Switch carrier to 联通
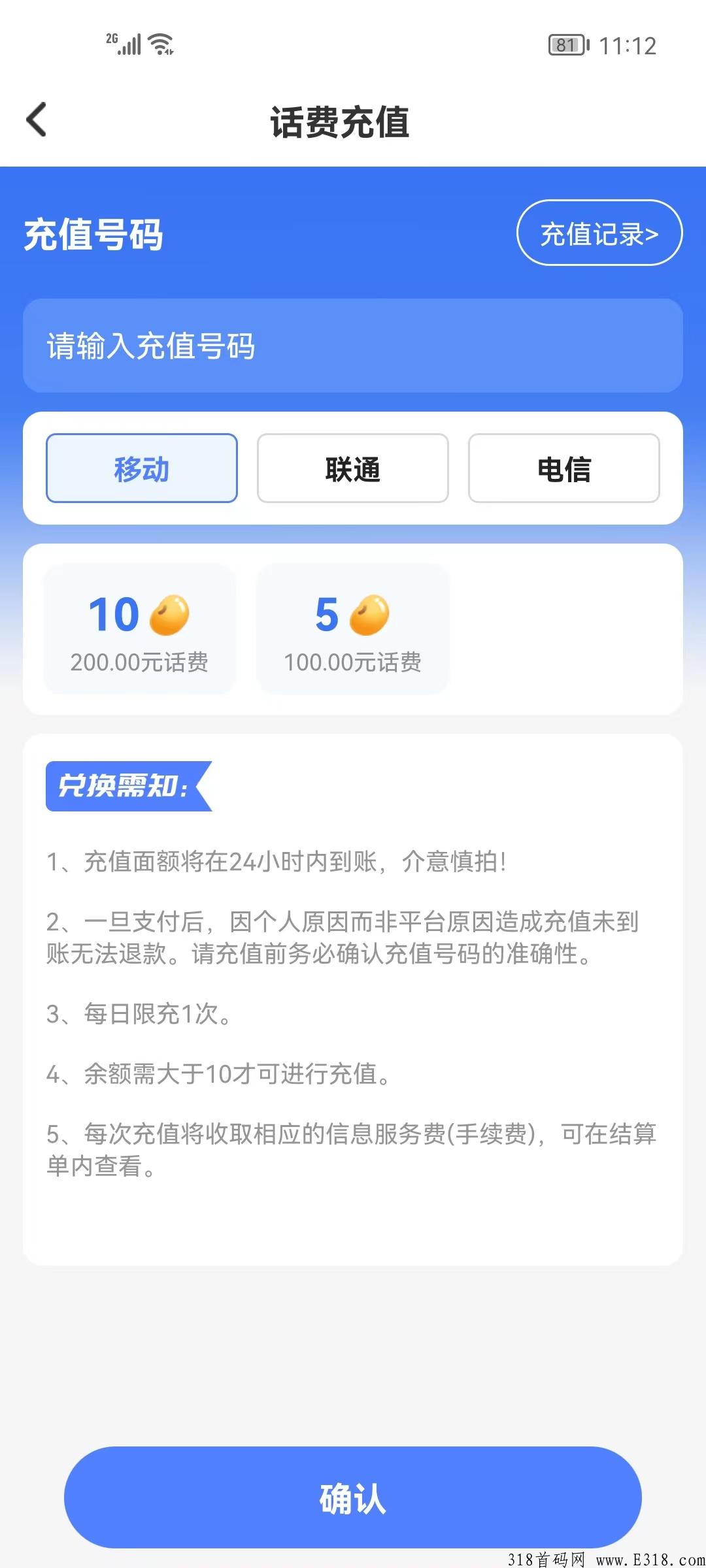Image resolution: width=706 pixels, height=1568 pixels. pos(353,468)
